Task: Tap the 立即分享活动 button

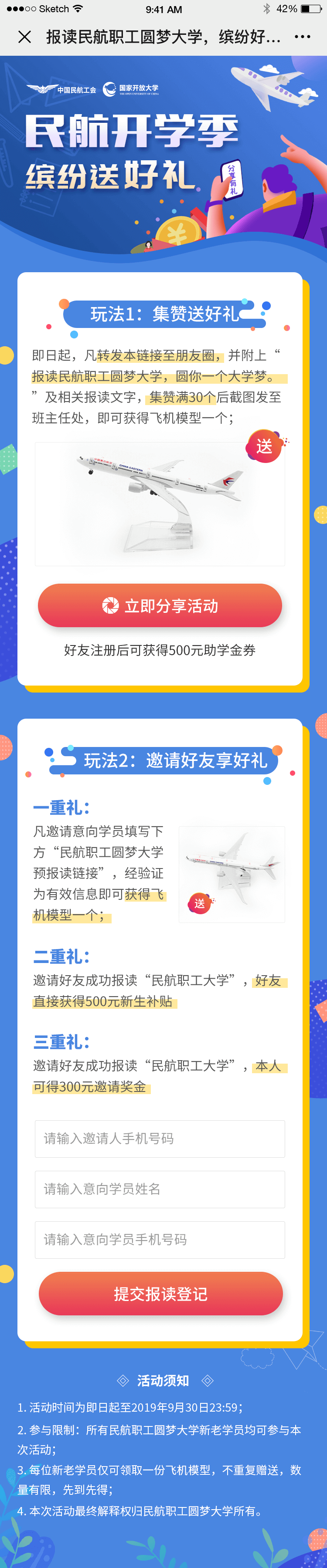Action: pyautogui.click(x=160, y=606)
